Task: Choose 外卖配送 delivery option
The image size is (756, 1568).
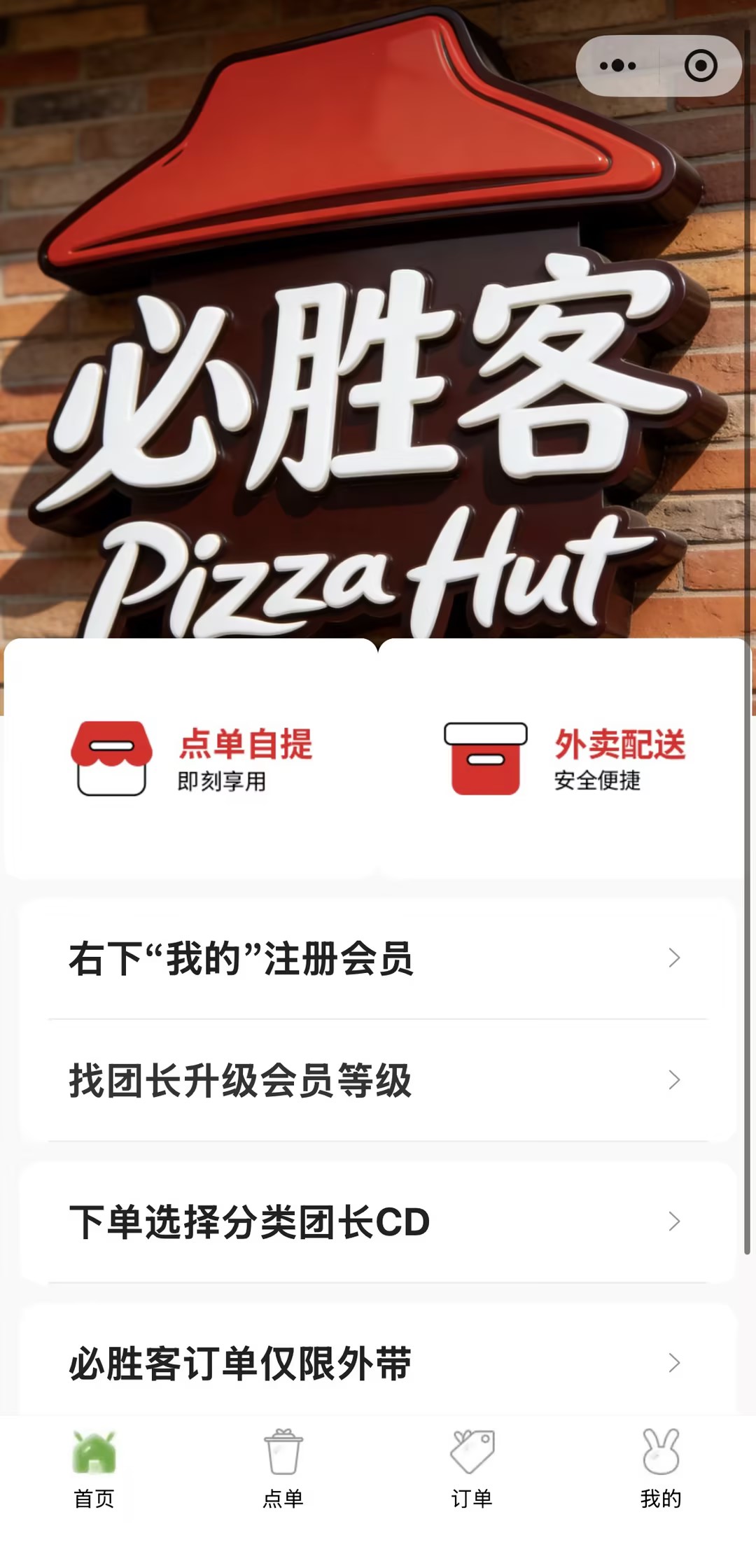Action: pos(565,759)
